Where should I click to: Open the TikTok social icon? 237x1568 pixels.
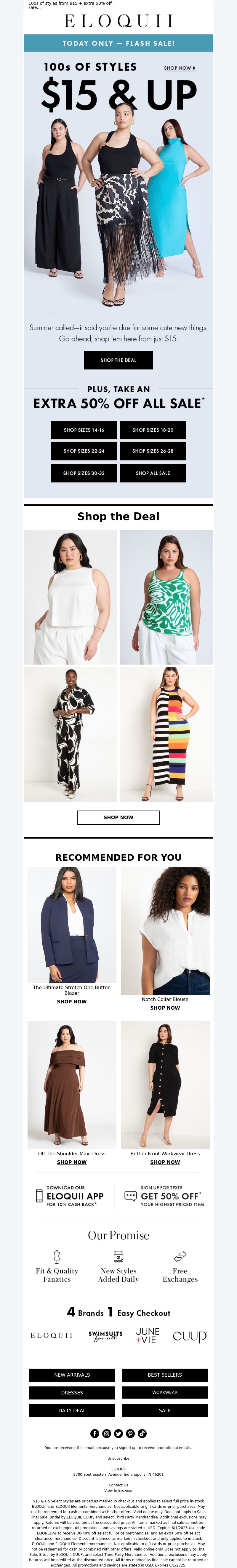click(x=142, y=1433)
